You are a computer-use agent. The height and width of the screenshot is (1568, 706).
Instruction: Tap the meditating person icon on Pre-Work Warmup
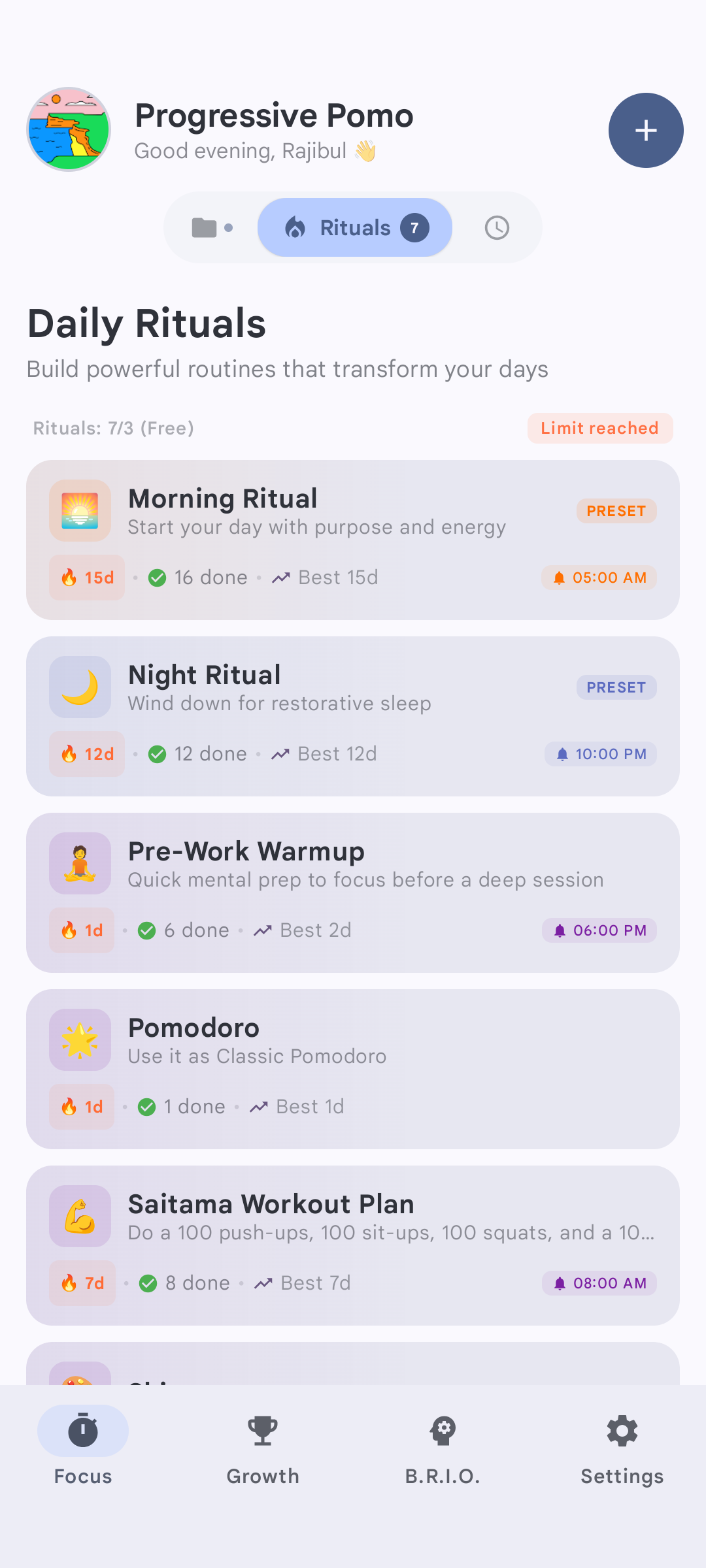point(80,864)
